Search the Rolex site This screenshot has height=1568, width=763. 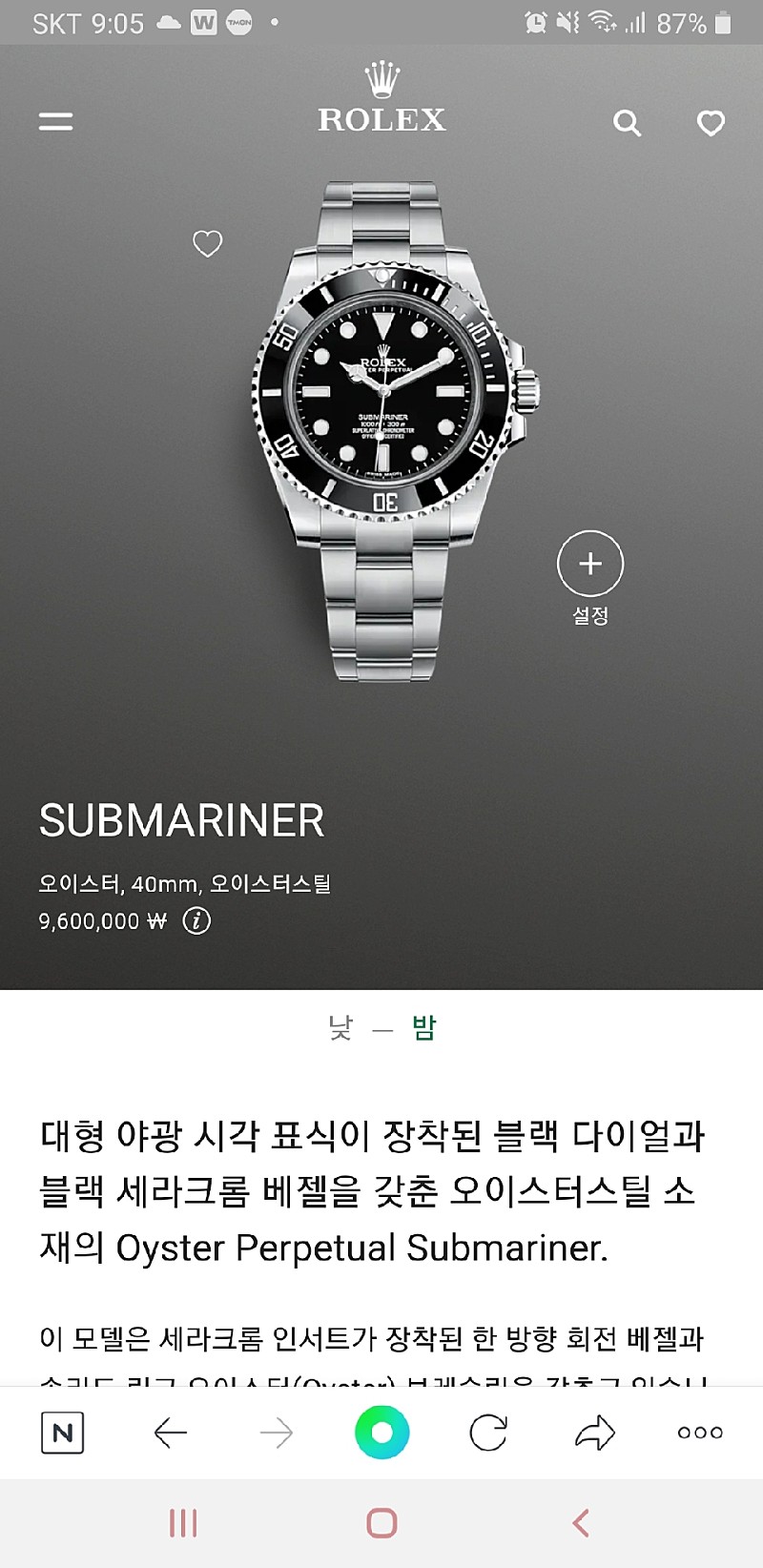pyautogui.click(x=627, y=123)
